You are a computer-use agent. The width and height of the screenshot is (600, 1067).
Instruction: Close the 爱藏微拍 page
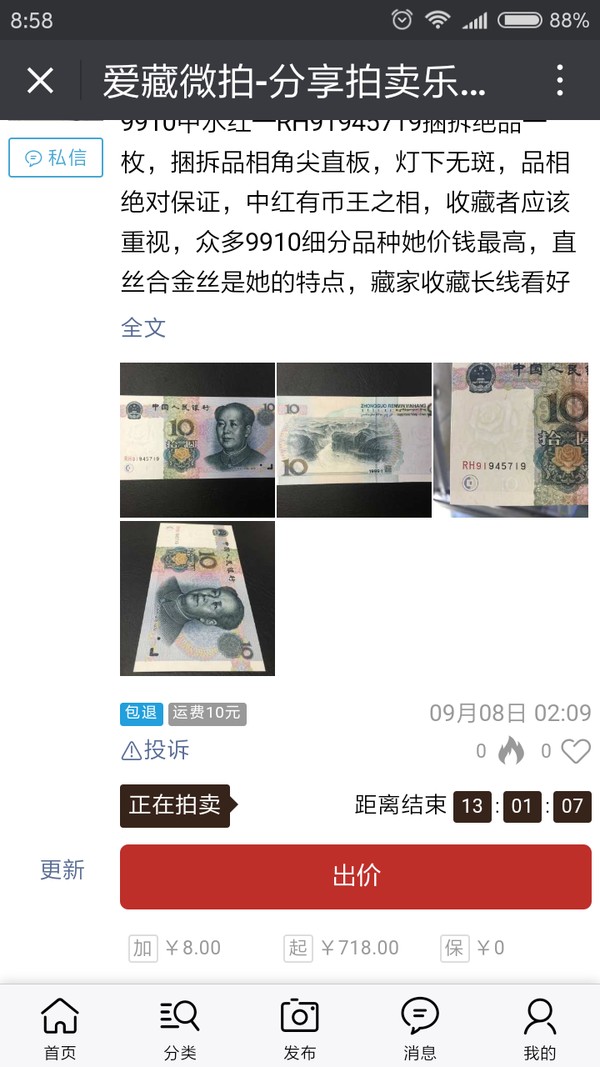[40, 81]
